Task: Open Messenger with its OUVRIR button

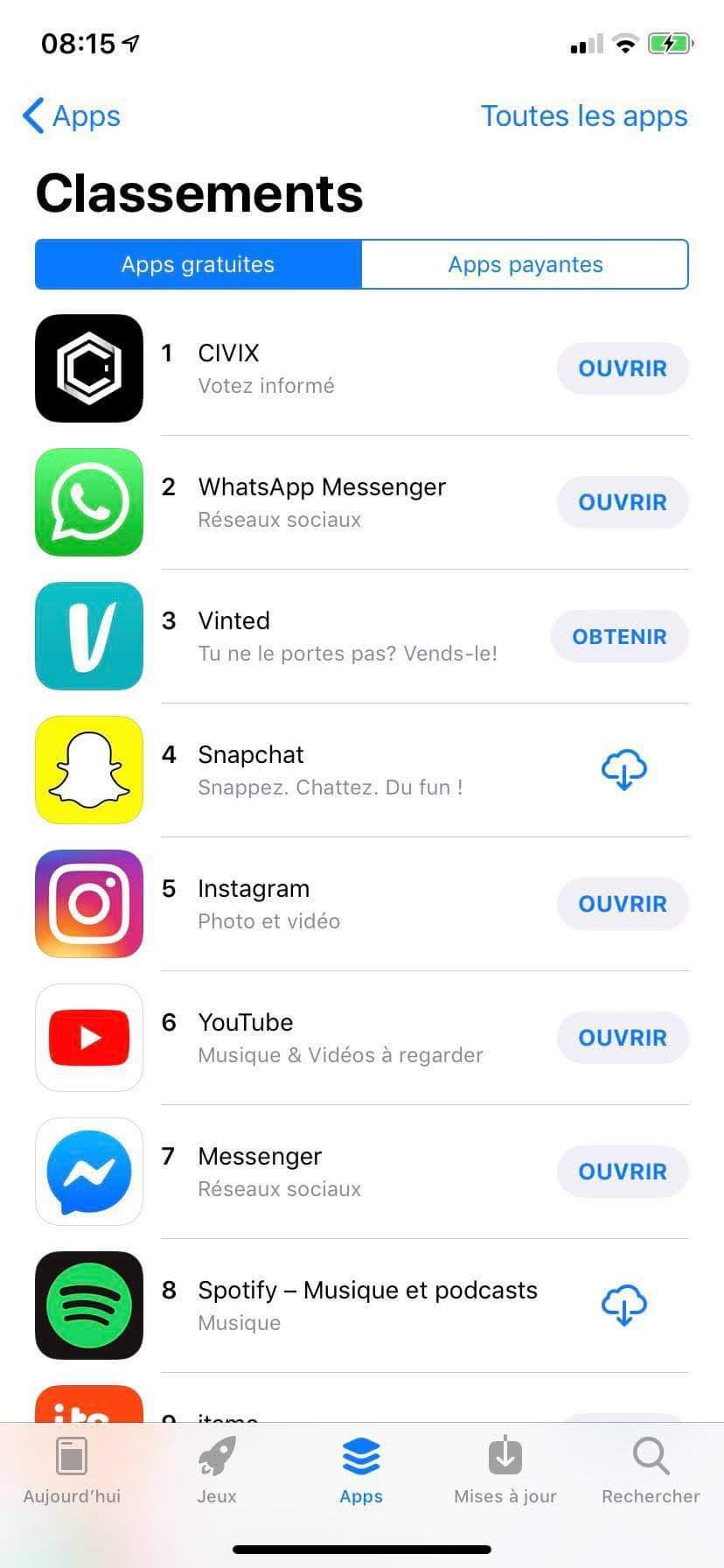Action: pos(622,1172)
